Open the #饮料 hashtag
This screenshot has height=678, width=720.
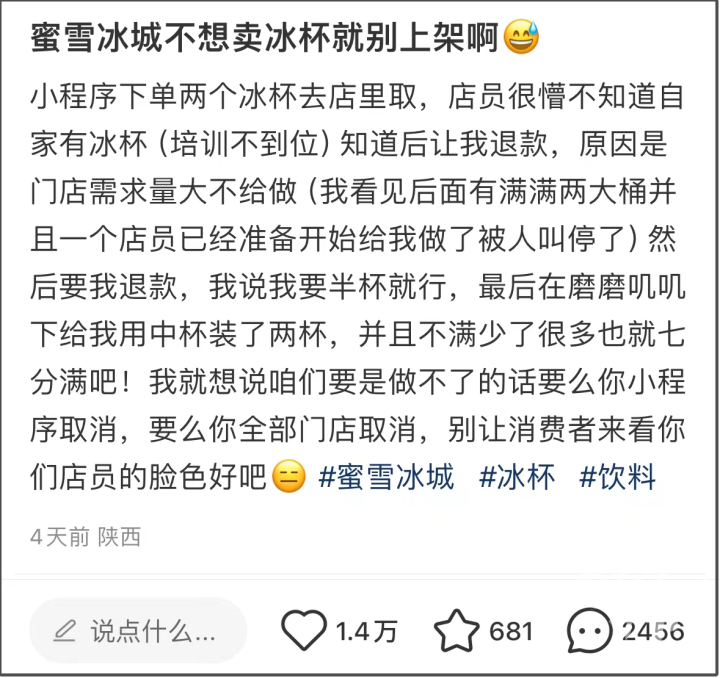(617, 476)
